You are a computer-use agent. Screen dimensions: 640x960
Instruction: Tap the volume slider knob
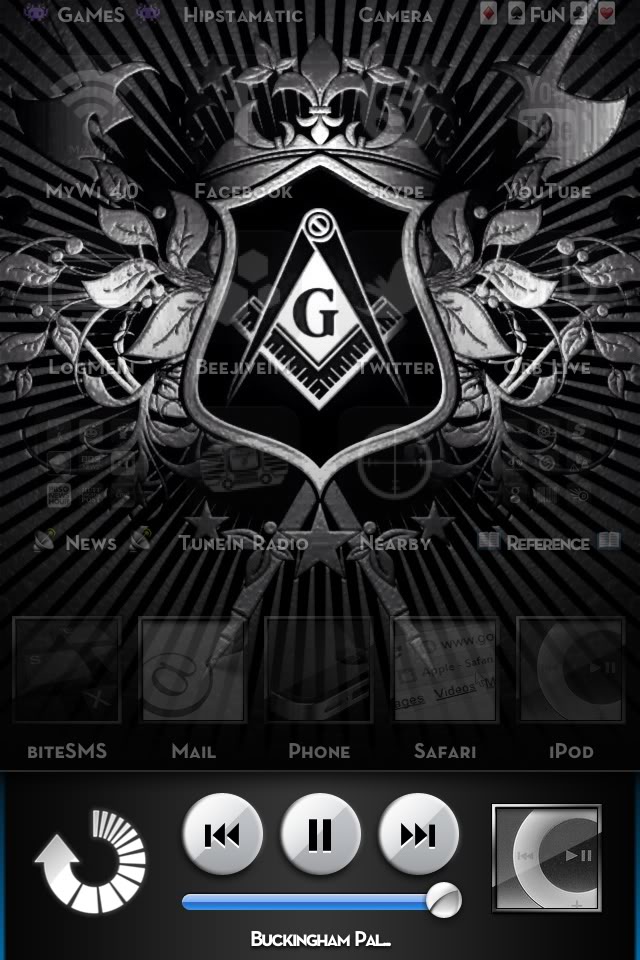click(x=442, y=899)
